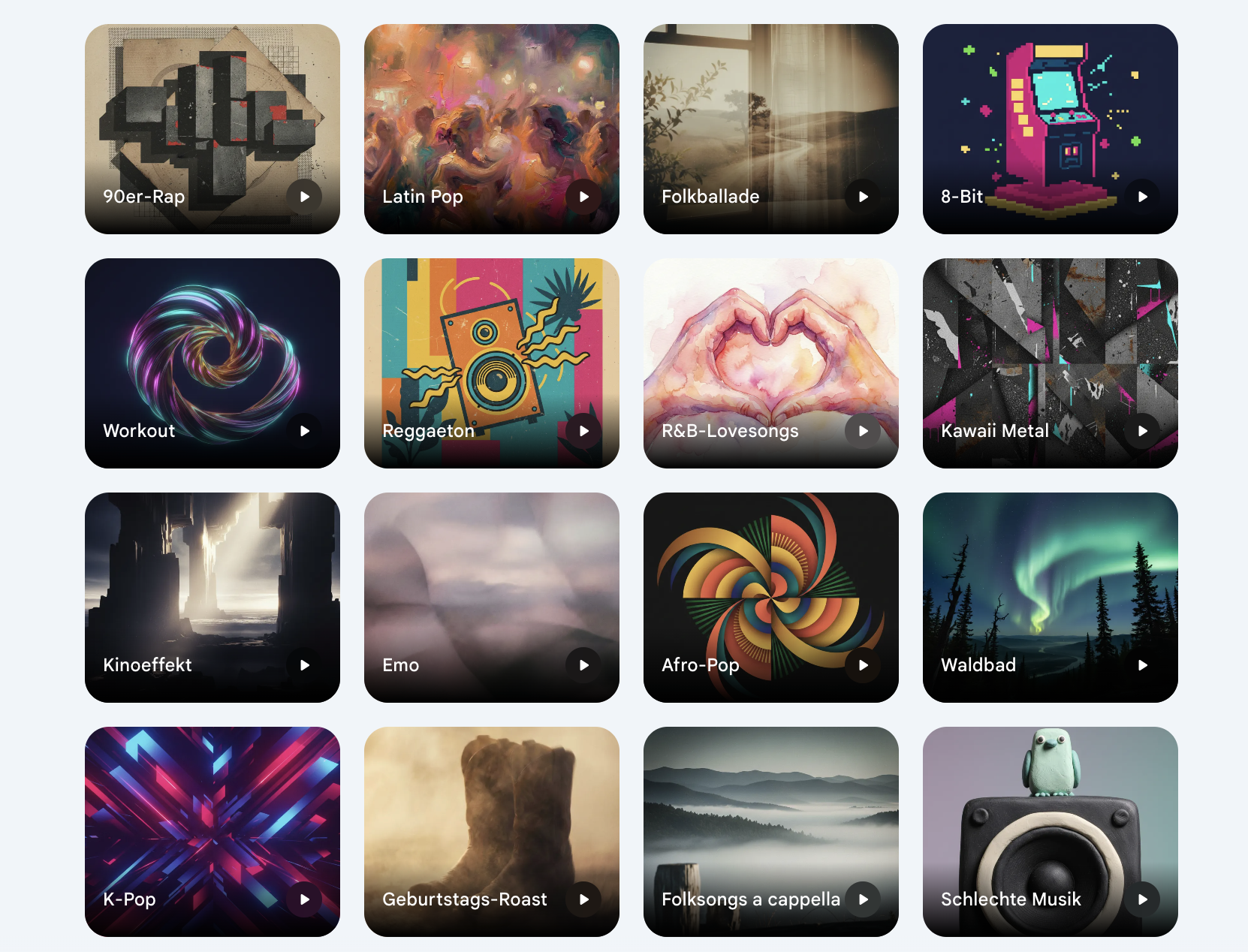Viewport: 1248px width, 952px height.
Task: Open the Folkballade card
Action: point(771,129)
